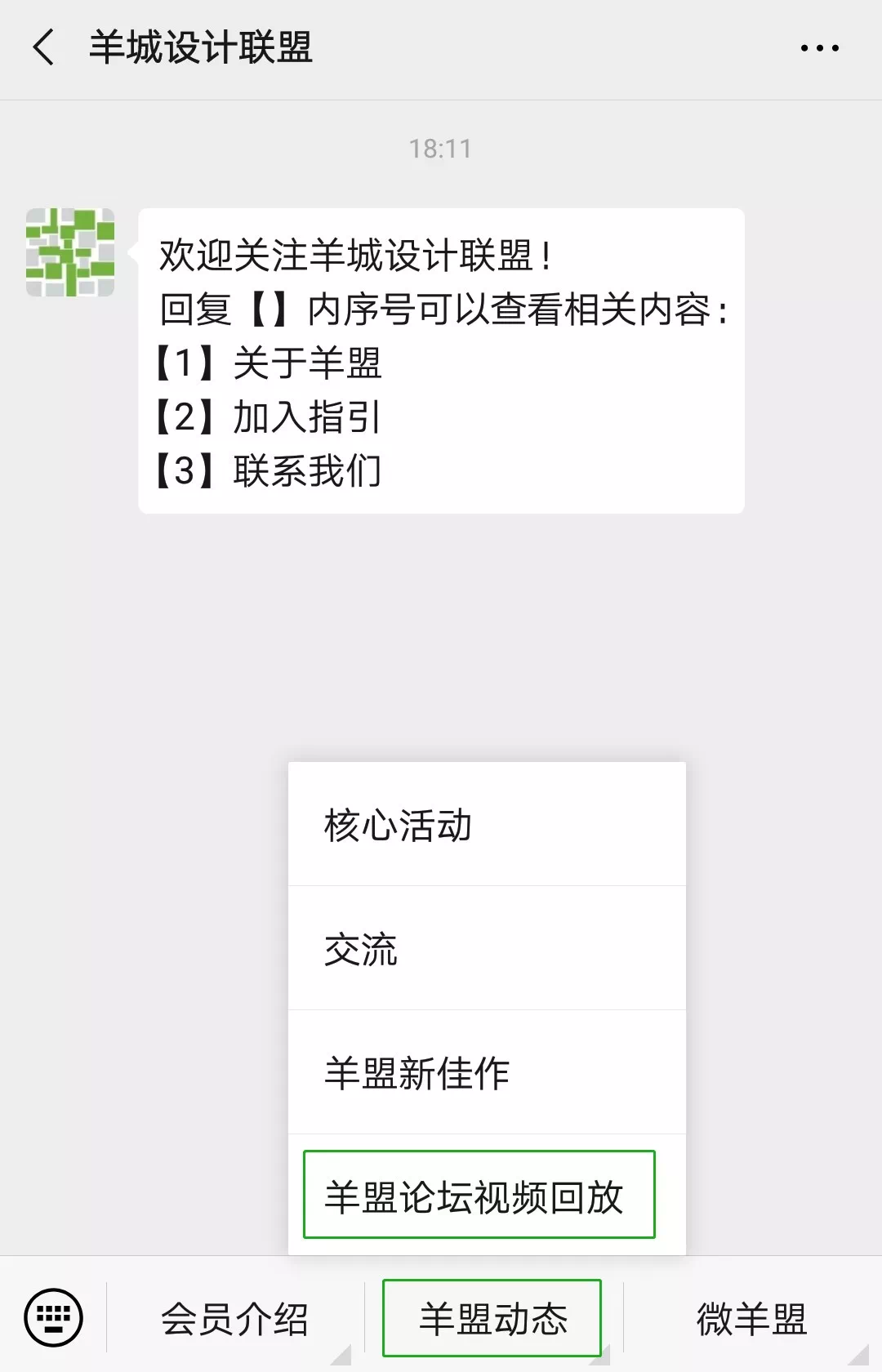The height and width of the screenshot is (1372, 882).
Task: Open the three-dot overflow menu
Action: pyautogui.click(x=819, y=48)
